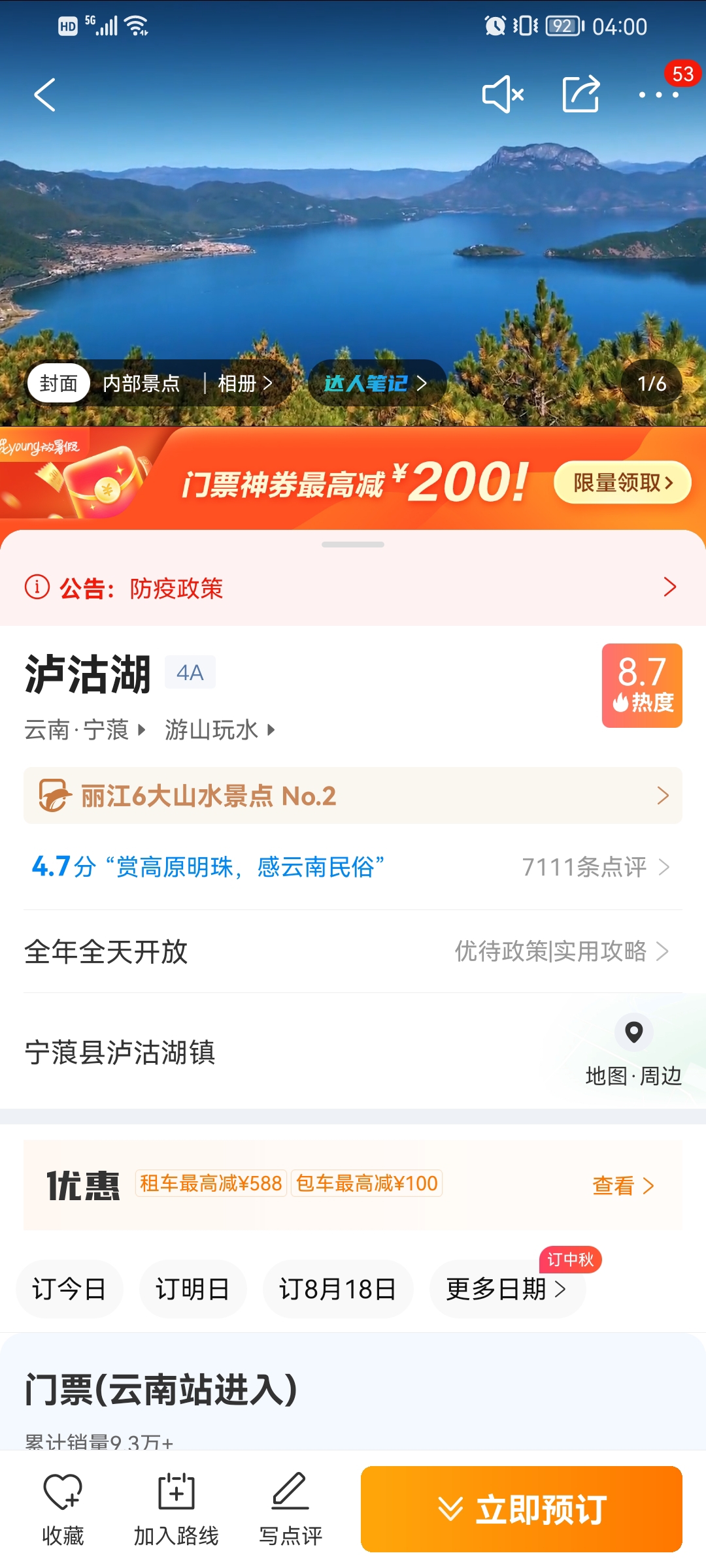This screenshot has height=1568, width=706.
Task: Open the 丽江6大山水景点 No.2 ranking
Action: click(353, 796)
